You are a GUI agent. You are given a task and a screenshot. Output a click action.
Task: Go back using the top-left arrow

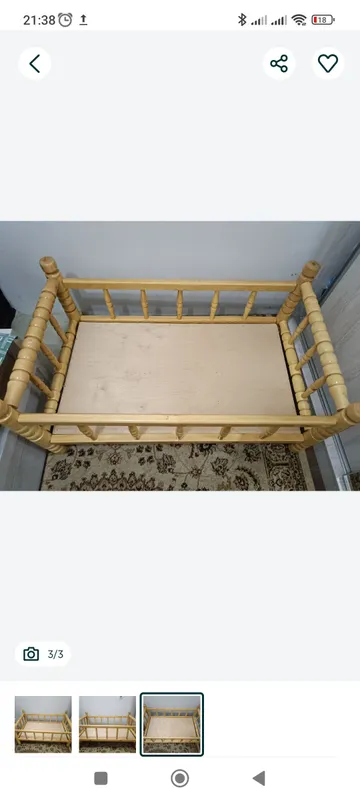pyautogui.click(x=35, y=64)
